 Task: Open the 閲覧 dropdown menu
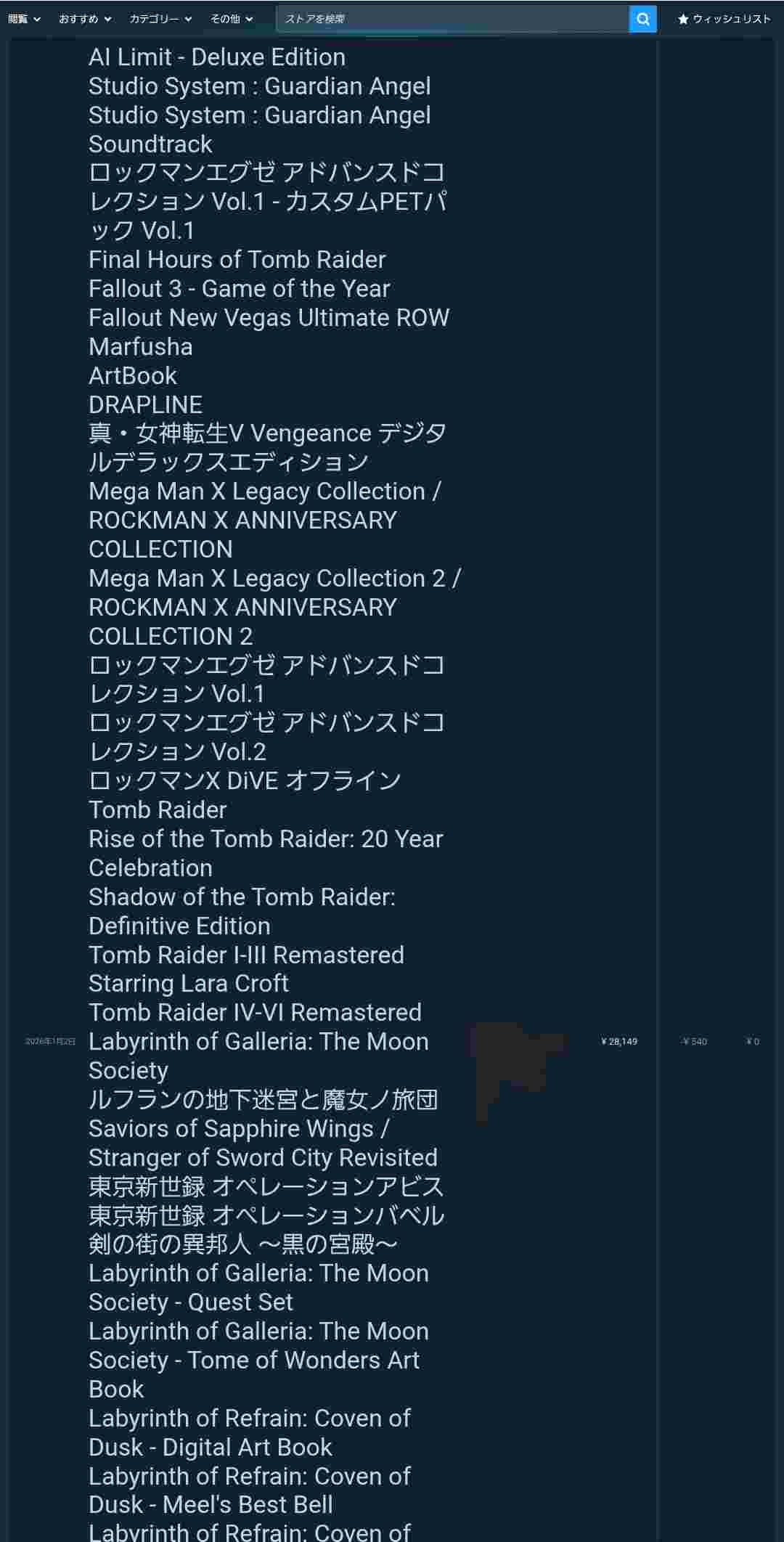coord(24,19)
